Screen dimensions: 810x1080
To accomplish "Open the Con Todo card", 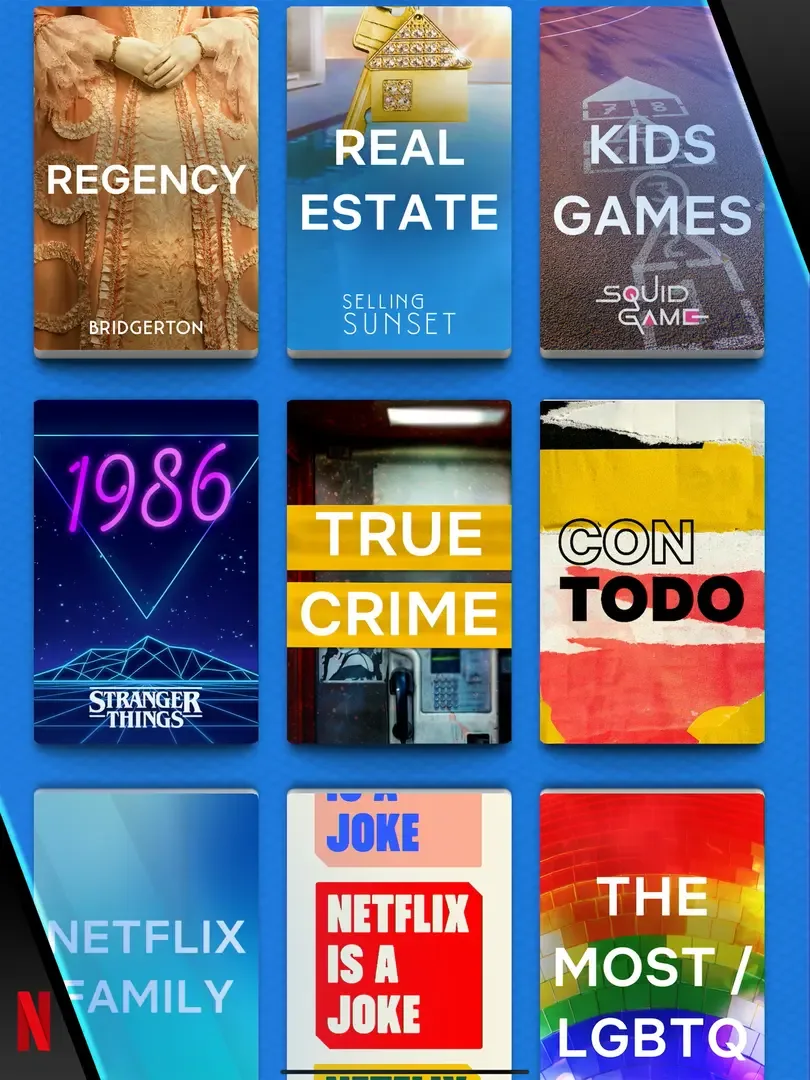I will [x=652, y=572].
